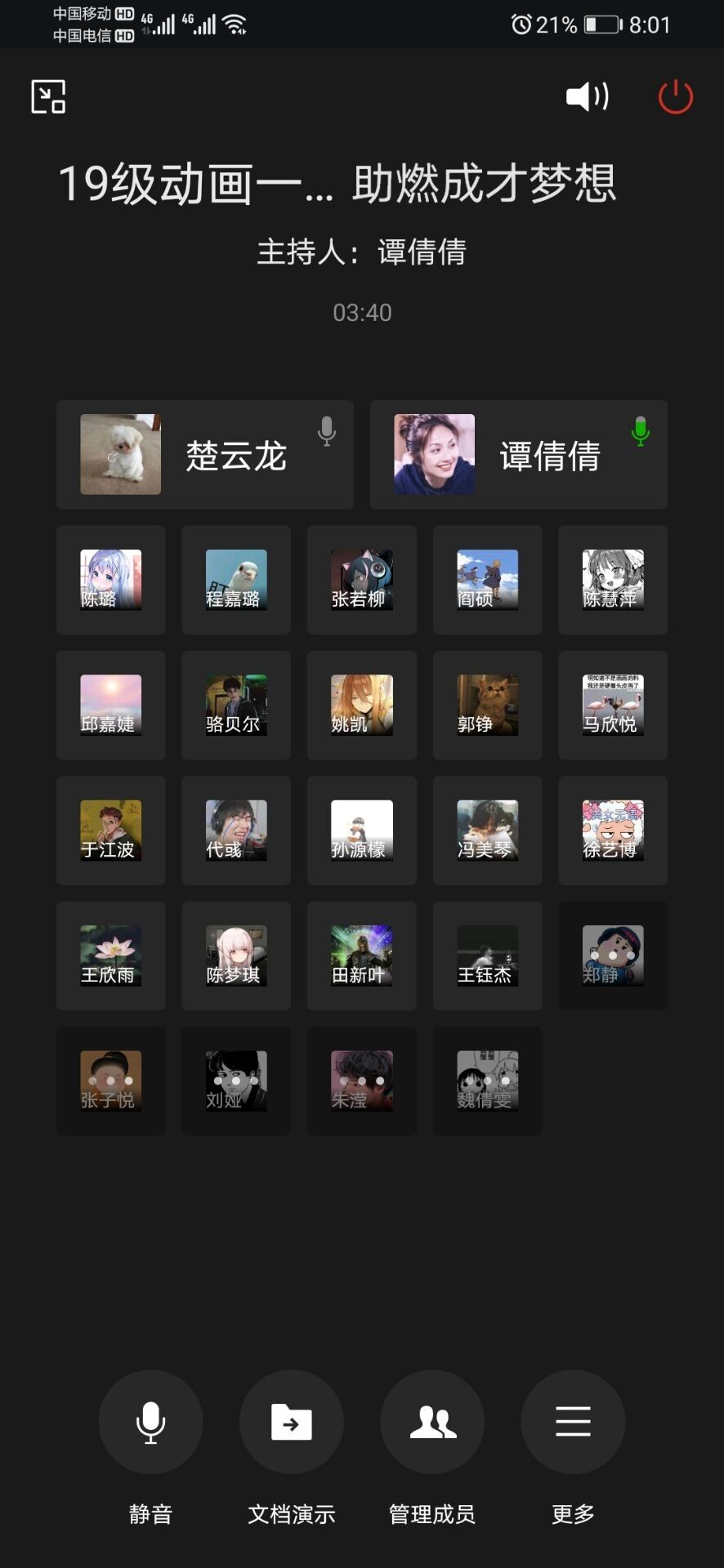
Task: Select participant 郑静
Action: tap(613, 955)
